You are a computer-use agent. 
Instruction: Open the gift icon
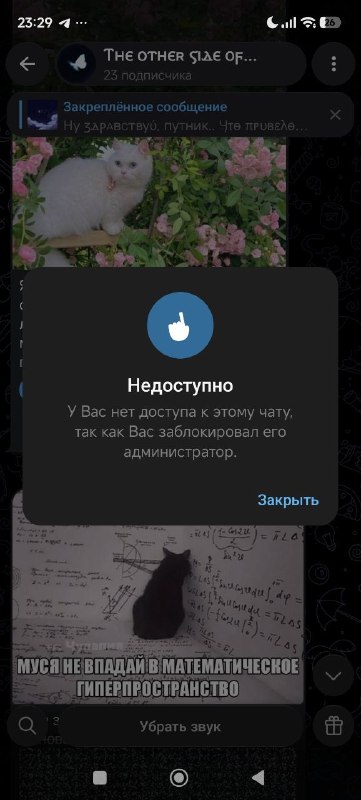coord(333,726)
